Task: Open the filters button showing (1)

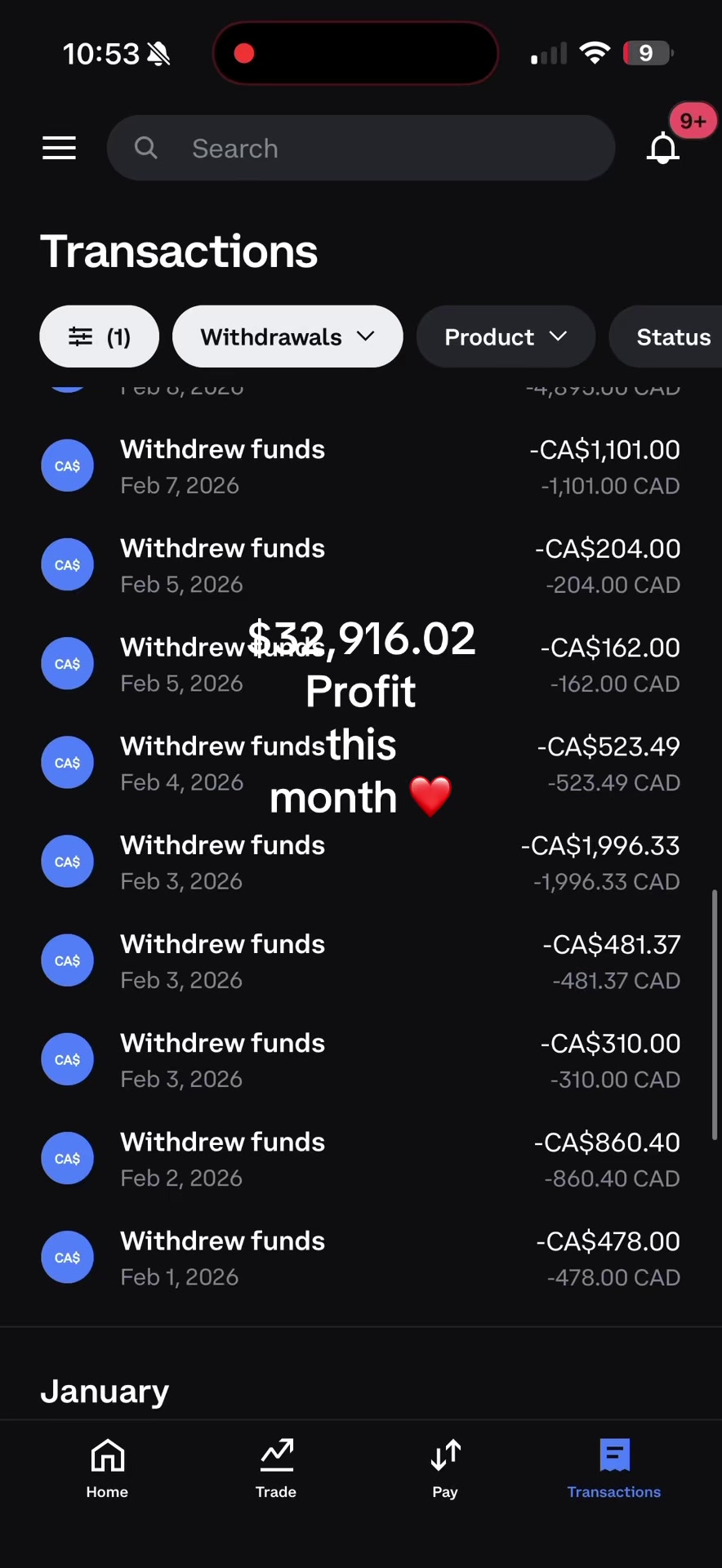Action: (99, 336)
